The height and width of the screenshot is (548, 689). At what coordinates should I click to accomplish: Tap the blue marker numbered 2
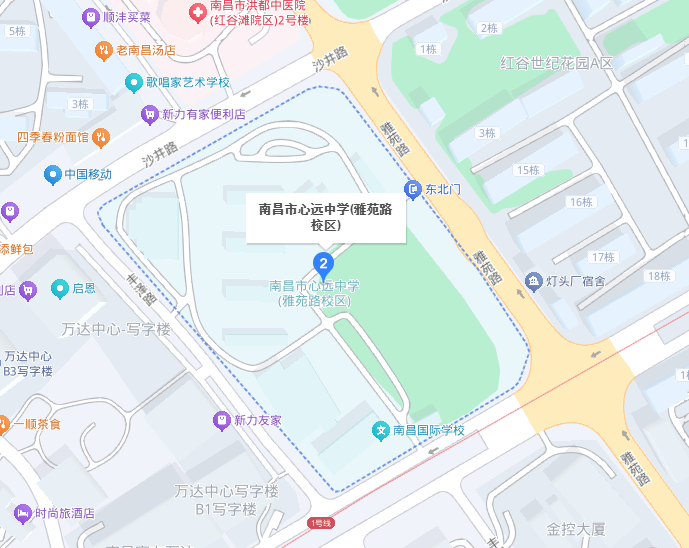tap(323, 265)
